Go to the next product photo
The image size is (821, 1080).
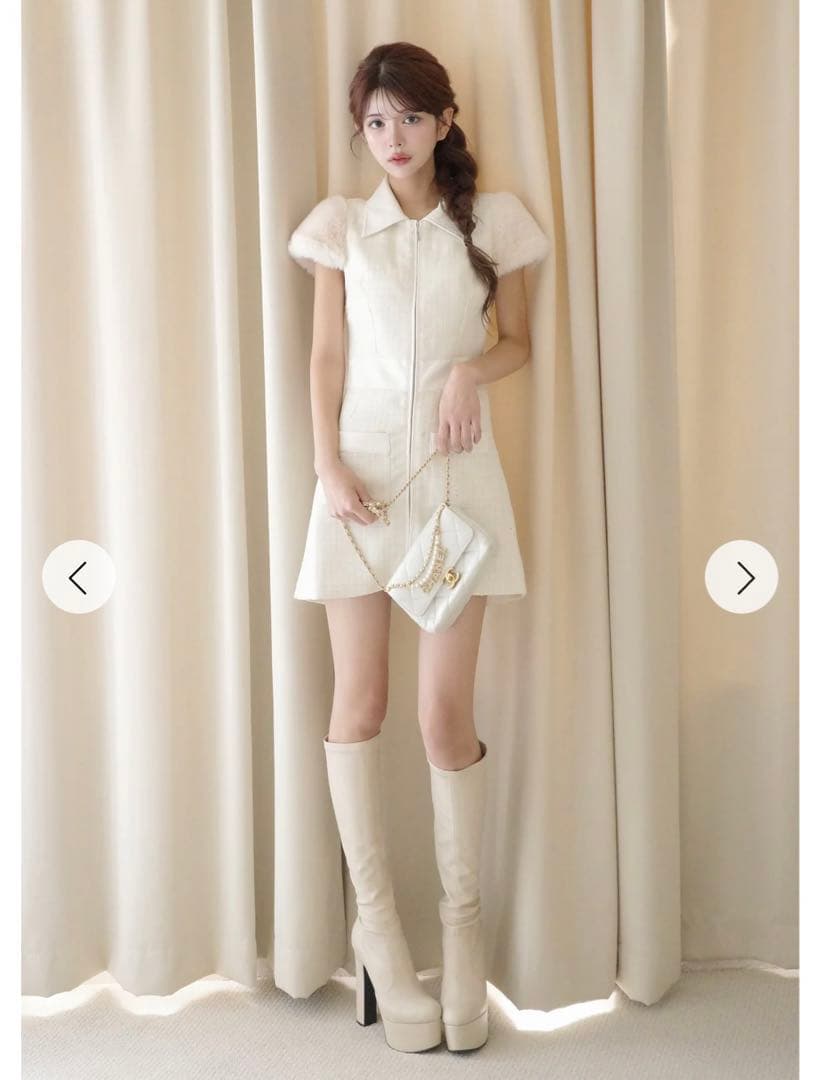click(x=741, y=577)
